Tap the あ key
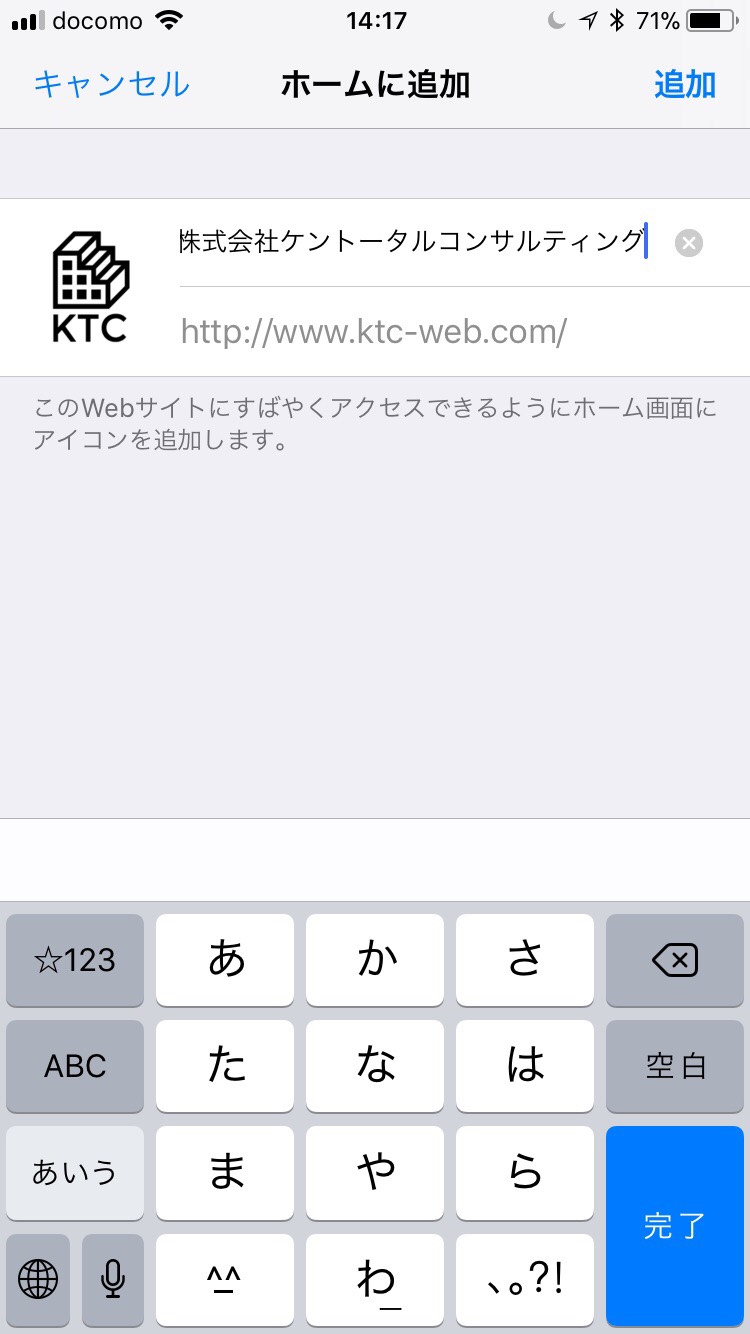This screenshot has height=1334, width=750. pos(225,961)
